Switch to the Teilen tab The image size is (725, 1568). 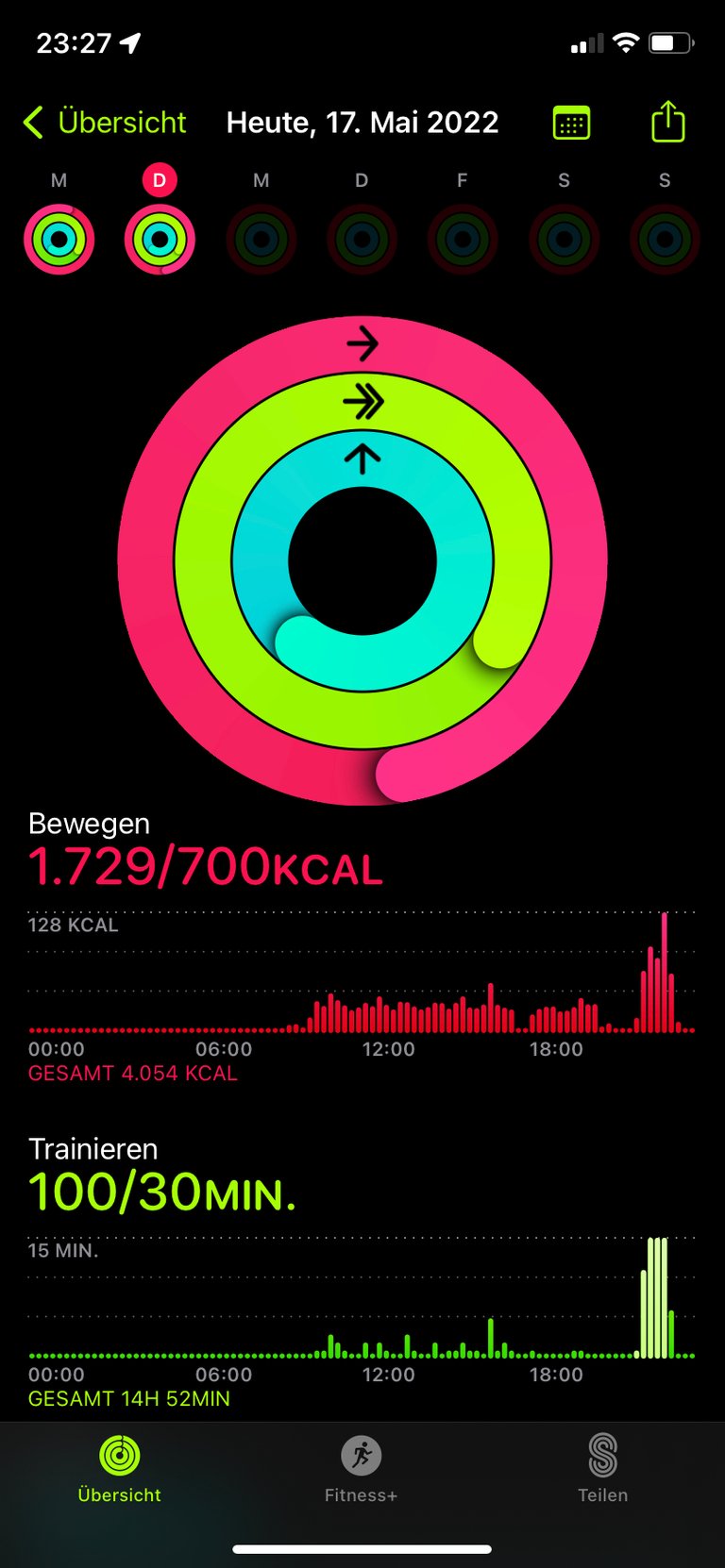click(603, 1469)
